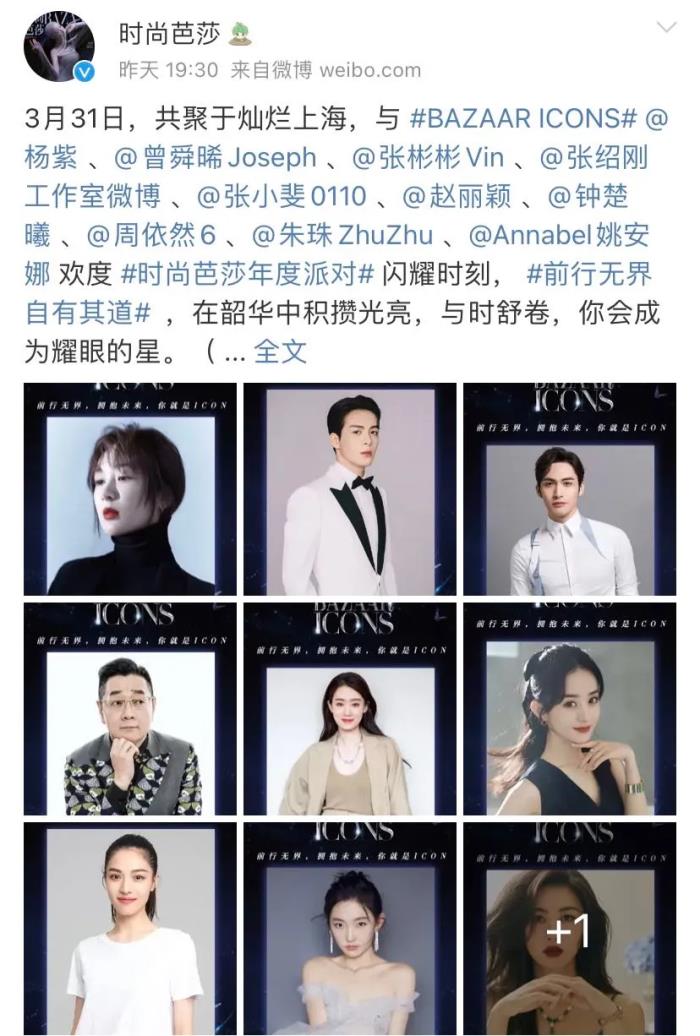The height and width of the screenshot is (1036, 700).
Task: Expand the post options chevron
Action: pos(664,28)
